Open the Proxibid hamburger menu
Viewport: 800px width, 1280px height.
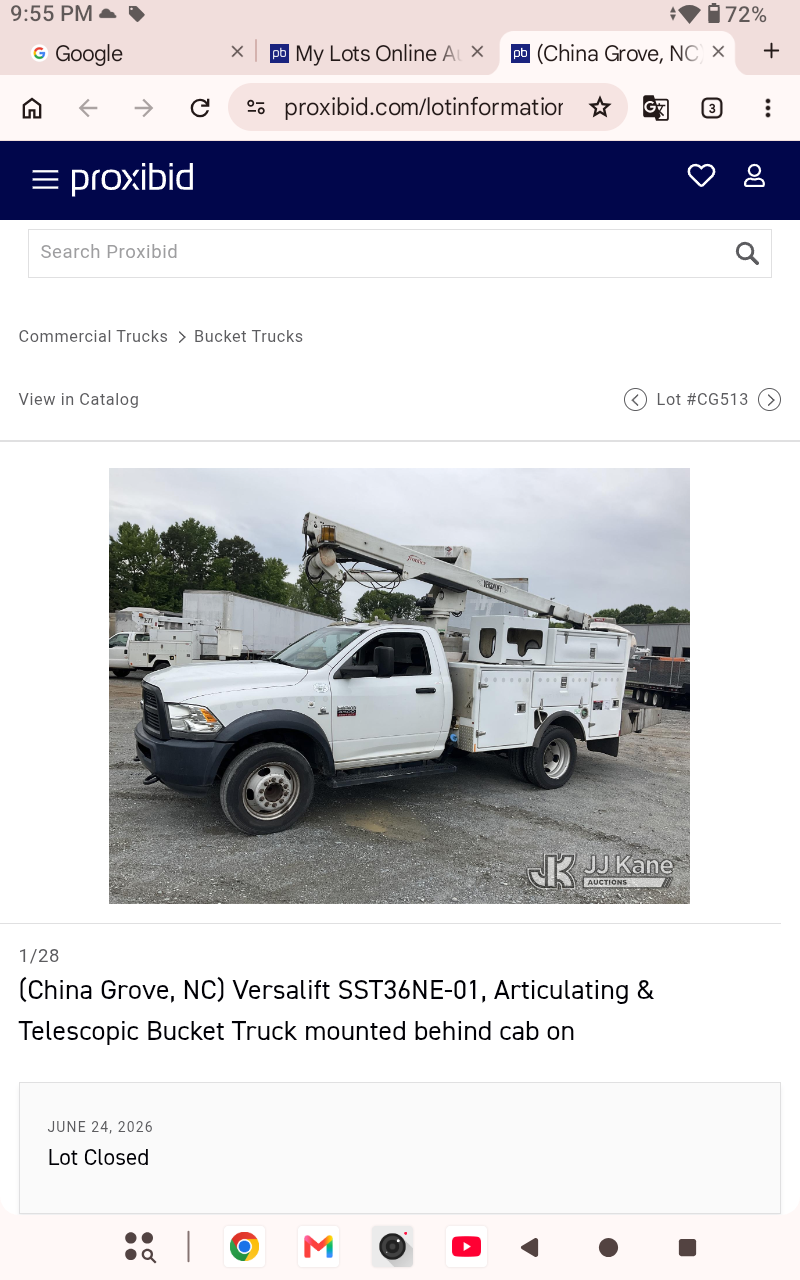(45, 180)
